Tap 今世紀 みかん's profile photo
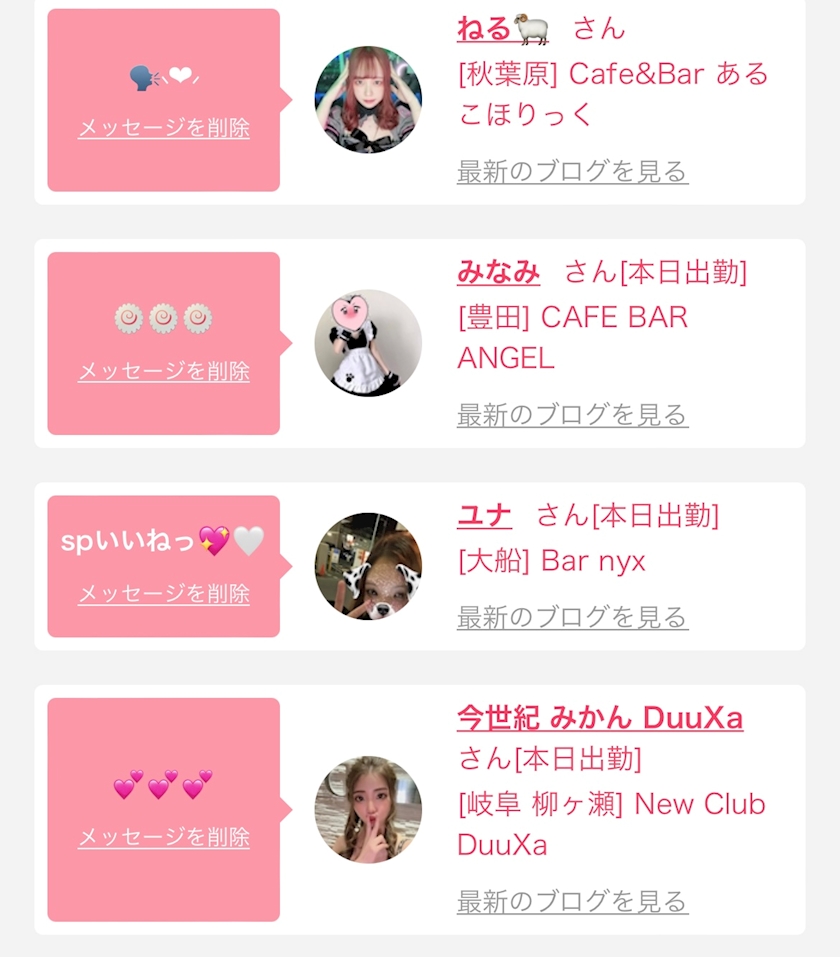Viewport: 840px width, 957px height. coord(368,809)
